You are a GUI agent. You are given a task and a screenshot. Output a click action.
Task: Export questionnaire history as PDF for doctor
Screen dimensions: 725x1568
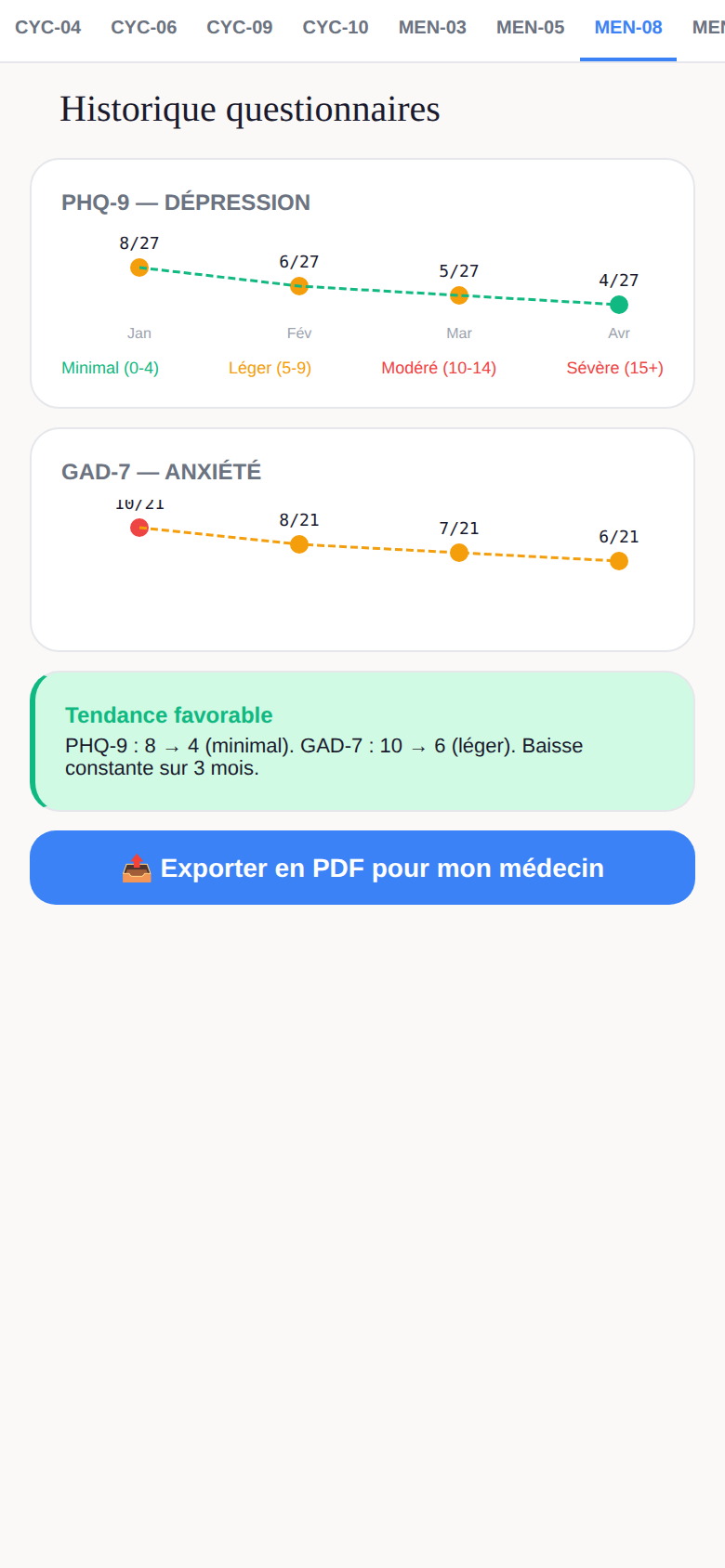[362, 868]
